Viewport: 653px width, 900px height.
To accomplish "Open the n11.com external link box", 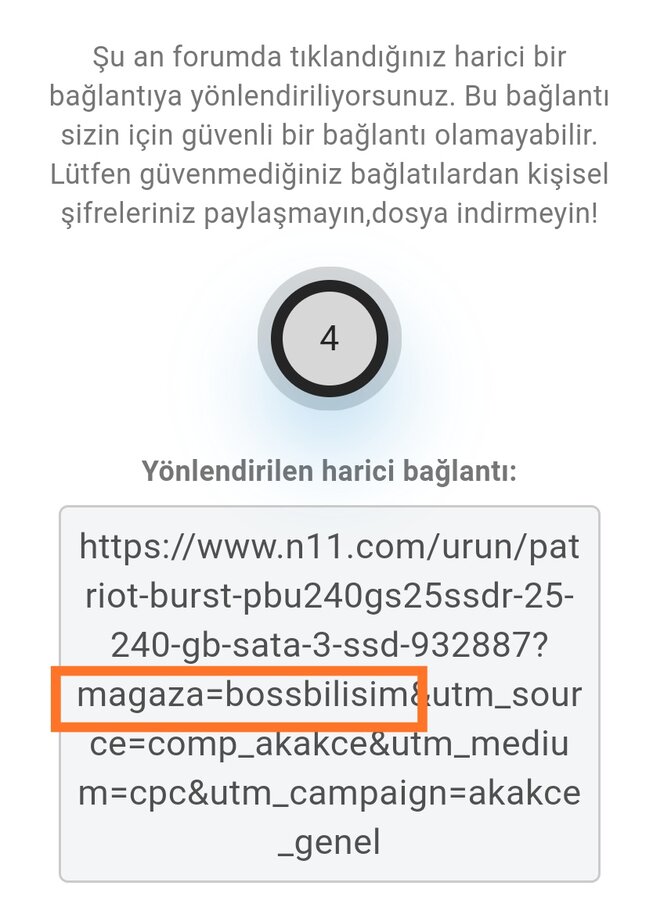I will pos(329,693).
